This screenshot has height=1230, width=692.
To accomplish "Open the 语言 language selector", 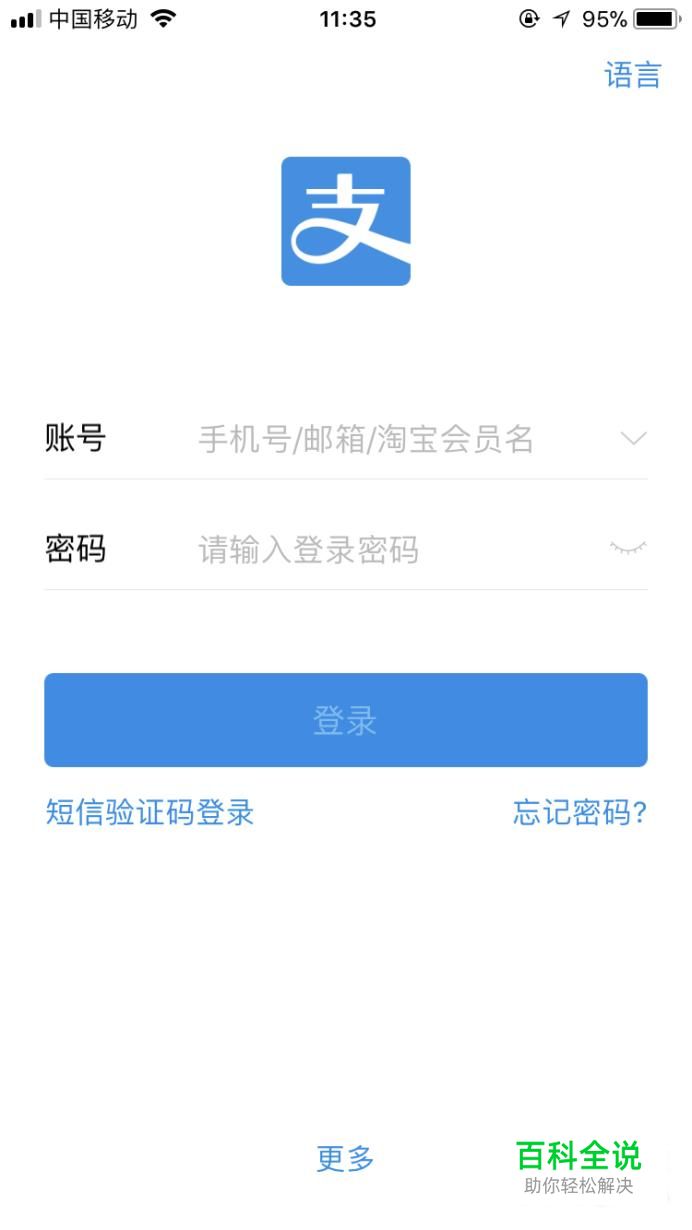I will tap(632, 75).
